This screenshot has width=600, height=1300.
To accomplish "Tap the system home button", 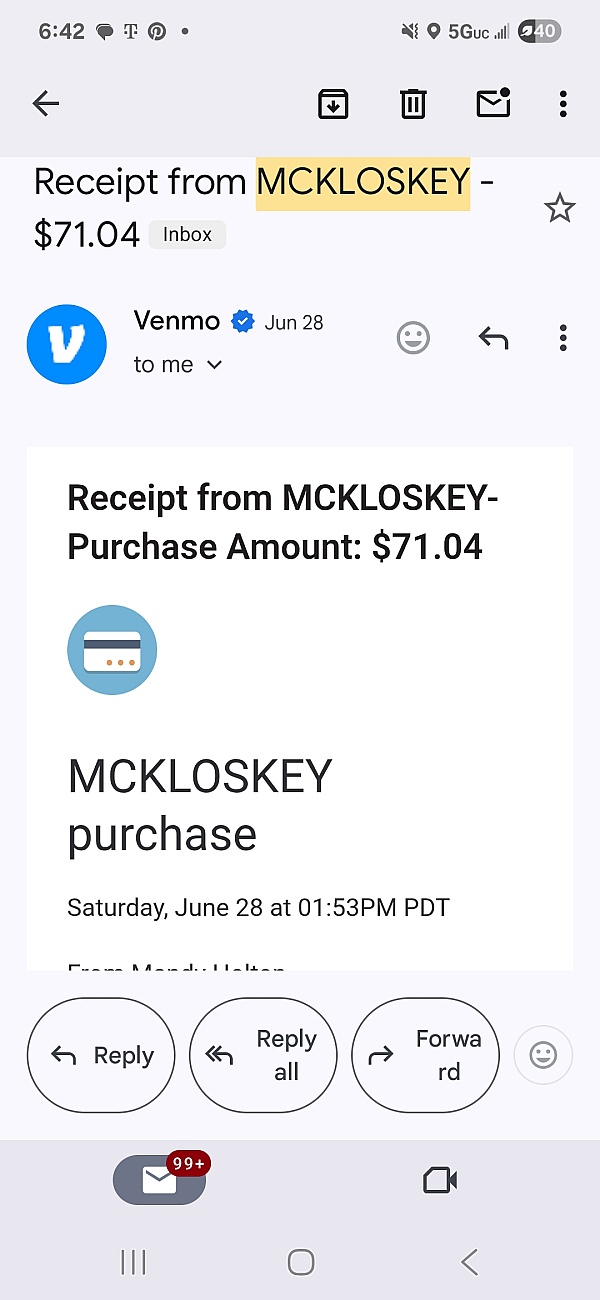I will pyautogui.click(x=301, y=1262).
